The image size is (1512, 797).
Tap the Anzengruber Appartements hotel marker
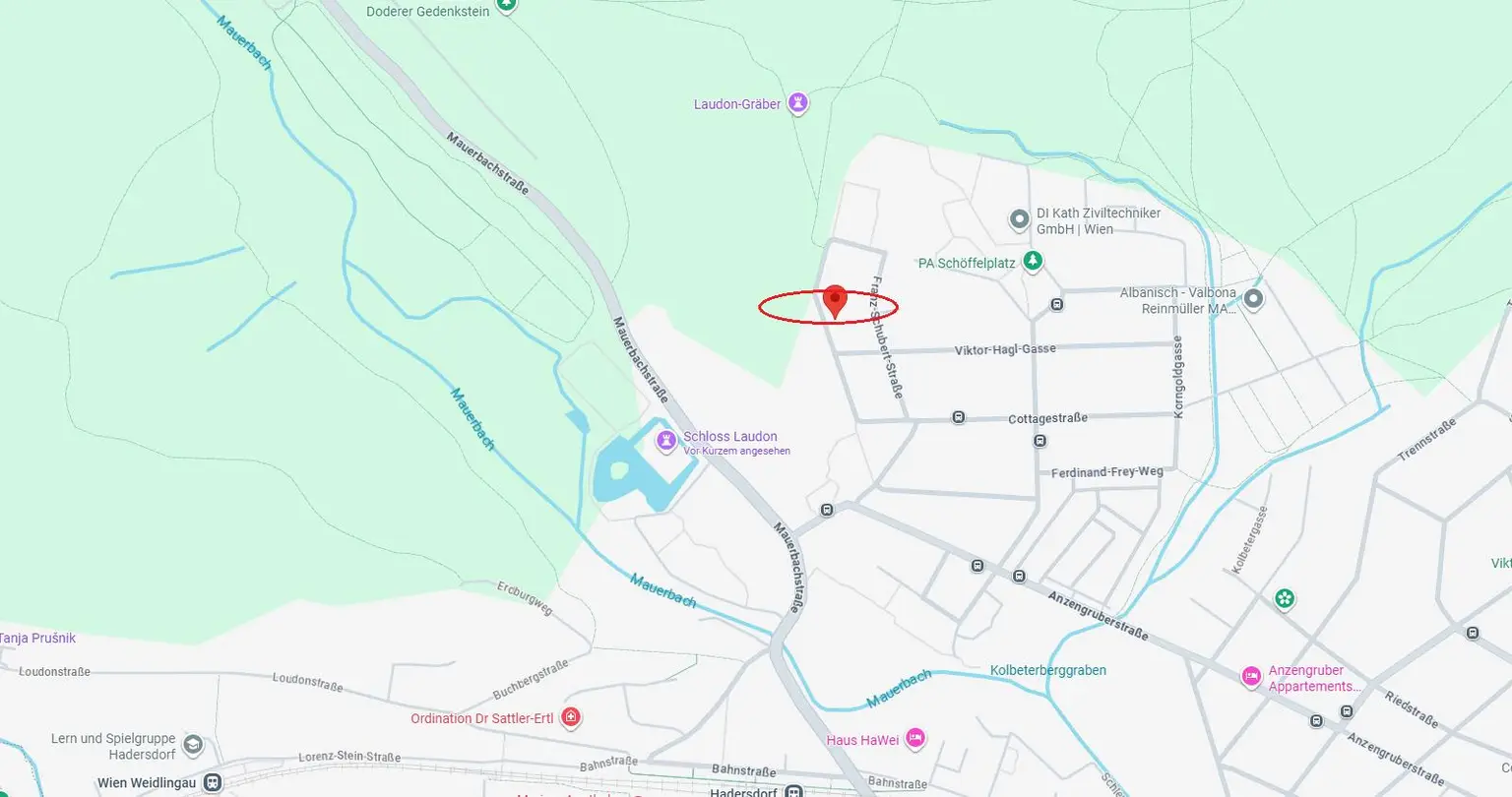(1251, 677)
